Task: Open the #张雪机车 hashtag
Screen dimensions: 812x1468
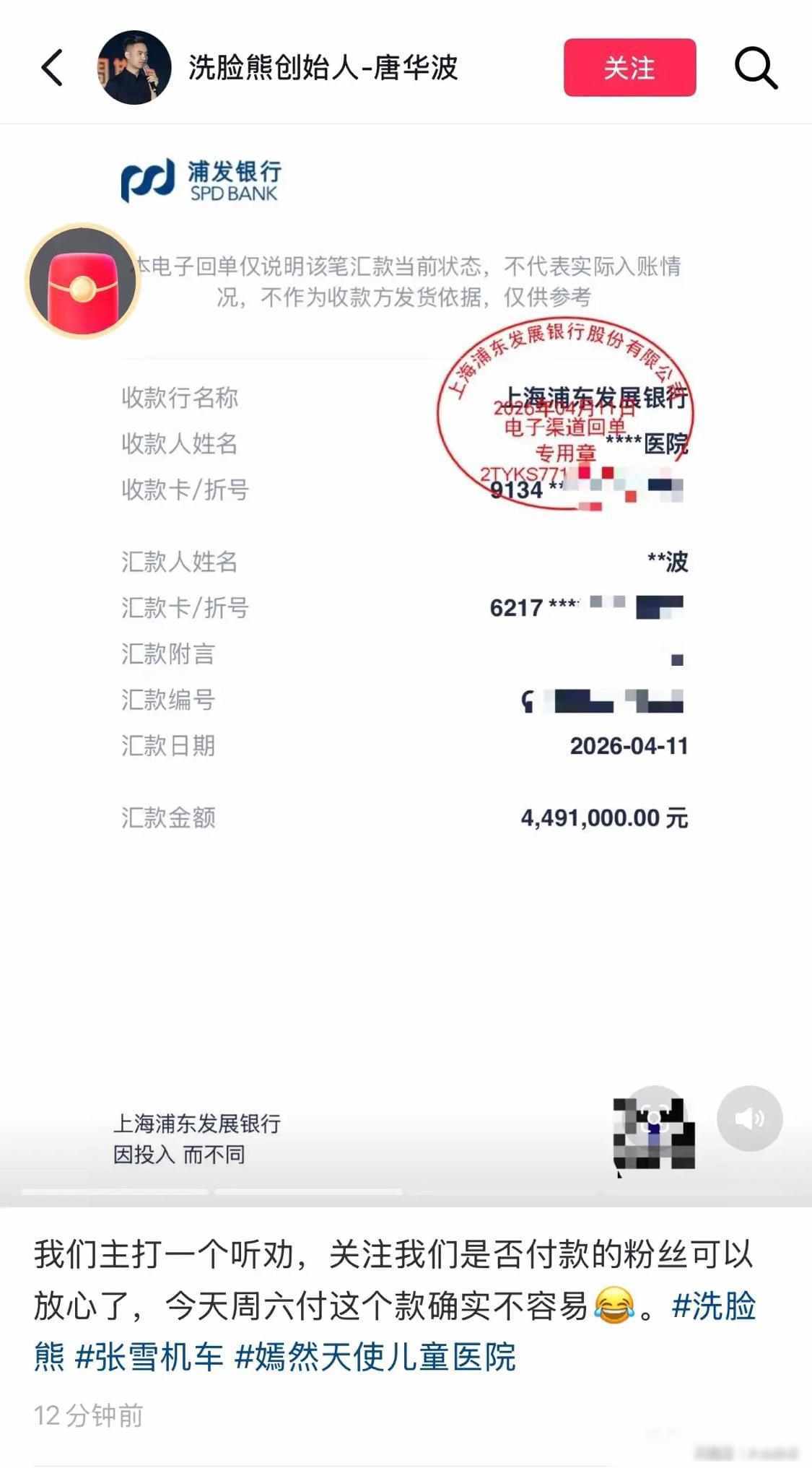Action: (149, 1358)
